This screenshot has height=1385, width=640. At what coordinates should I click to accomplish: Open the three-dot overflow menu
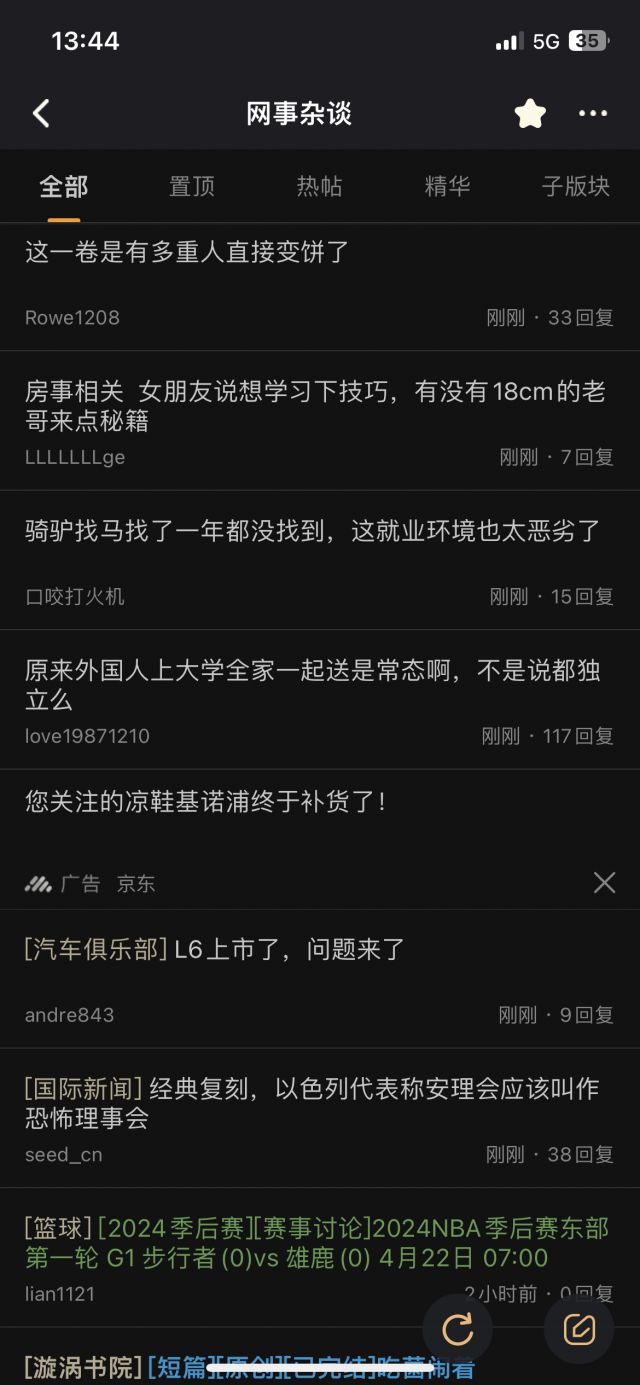(x=593, y=113)
